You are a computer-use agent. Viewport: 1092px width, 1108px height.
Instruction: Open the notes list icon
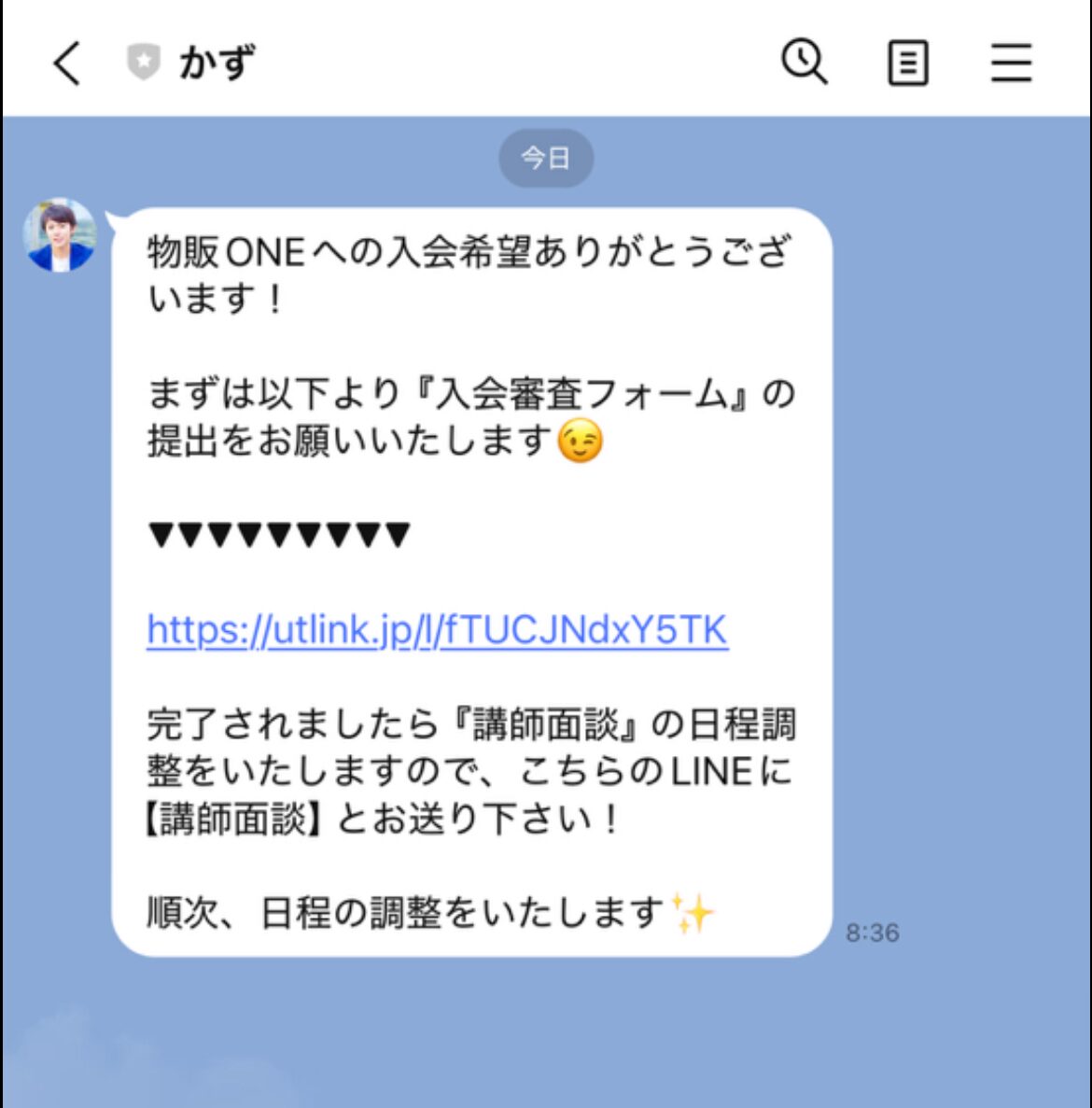click(907, 63)
